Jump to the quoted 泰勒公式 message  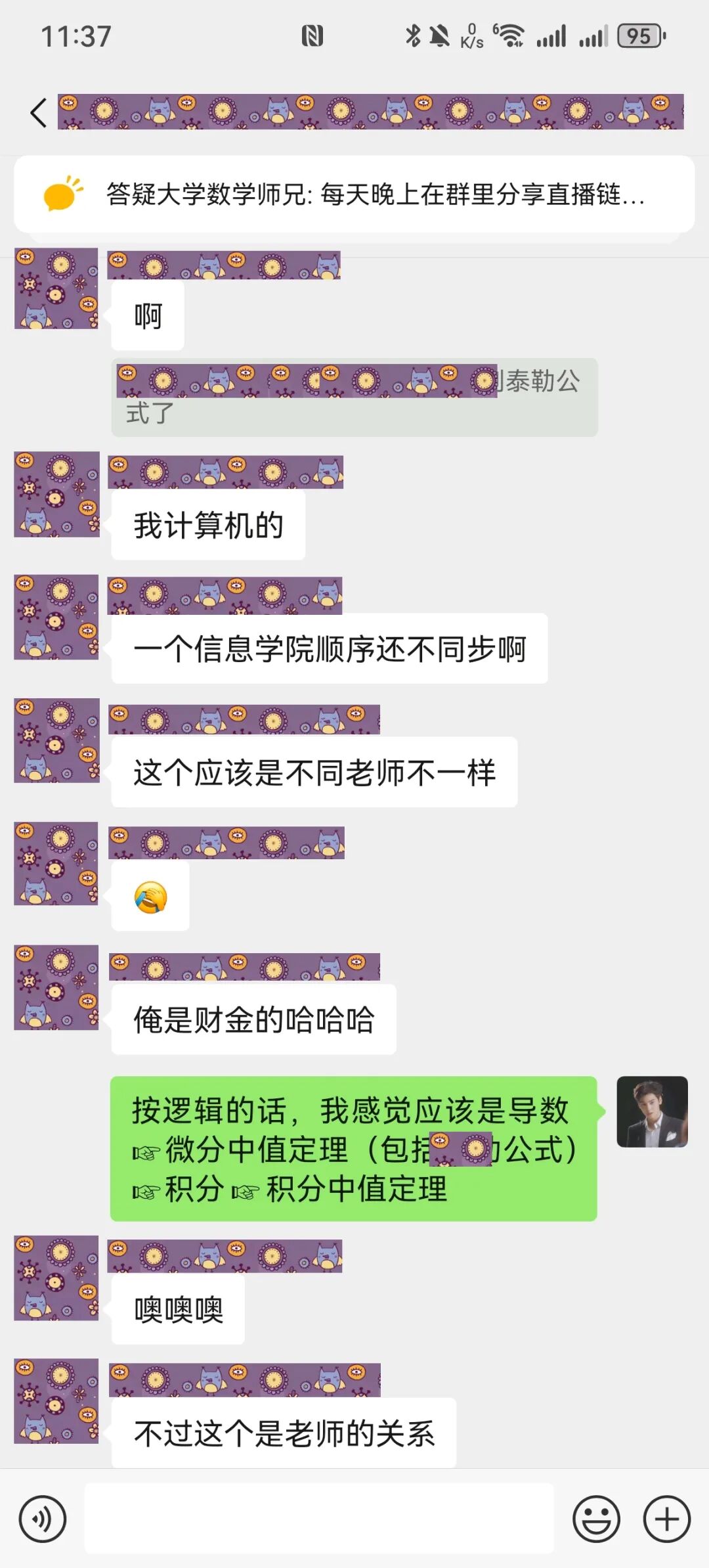tap(354, 397)
